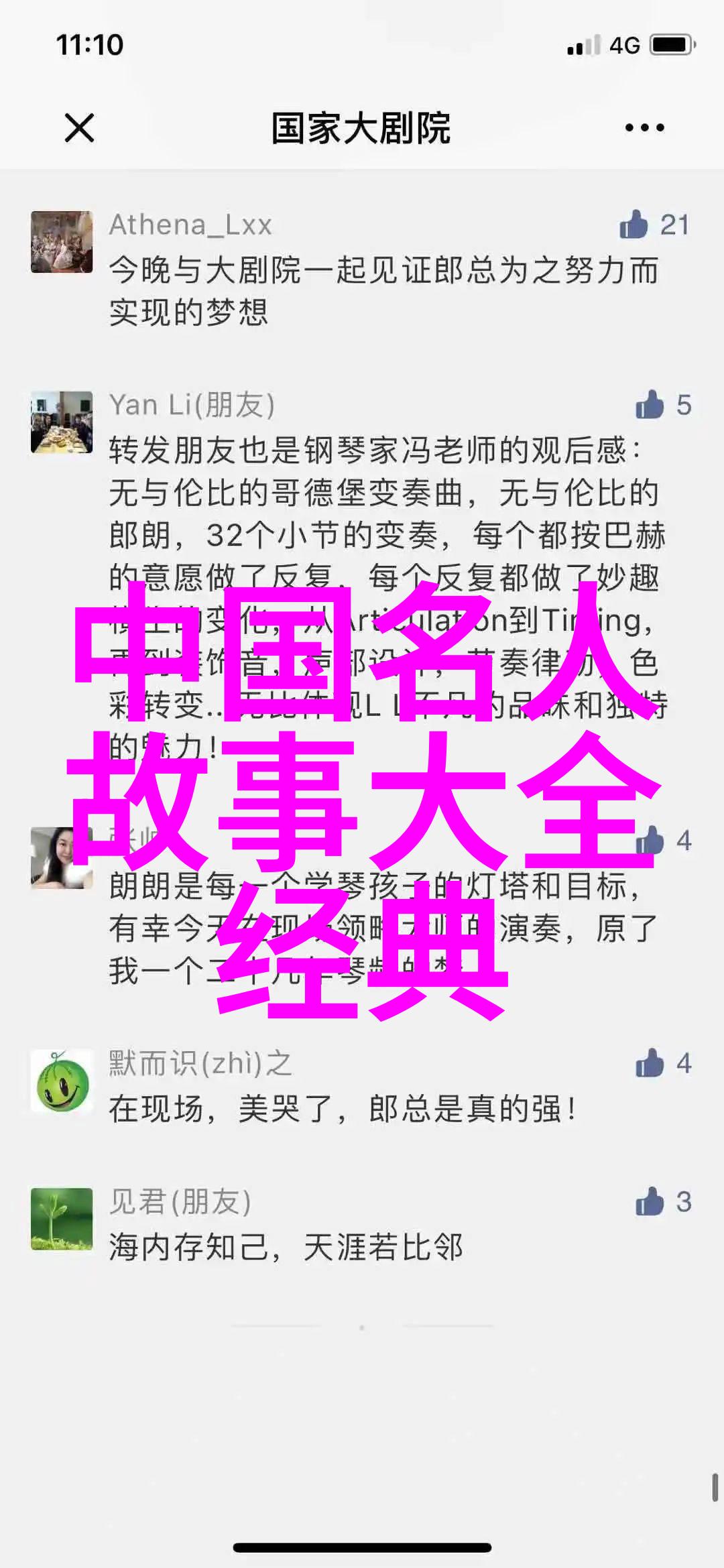This screenshot has height=1568, width=724.
Task: Open Athena_Lxx's profile avatar
Action: pyautogui.click(x=62, y=242)
